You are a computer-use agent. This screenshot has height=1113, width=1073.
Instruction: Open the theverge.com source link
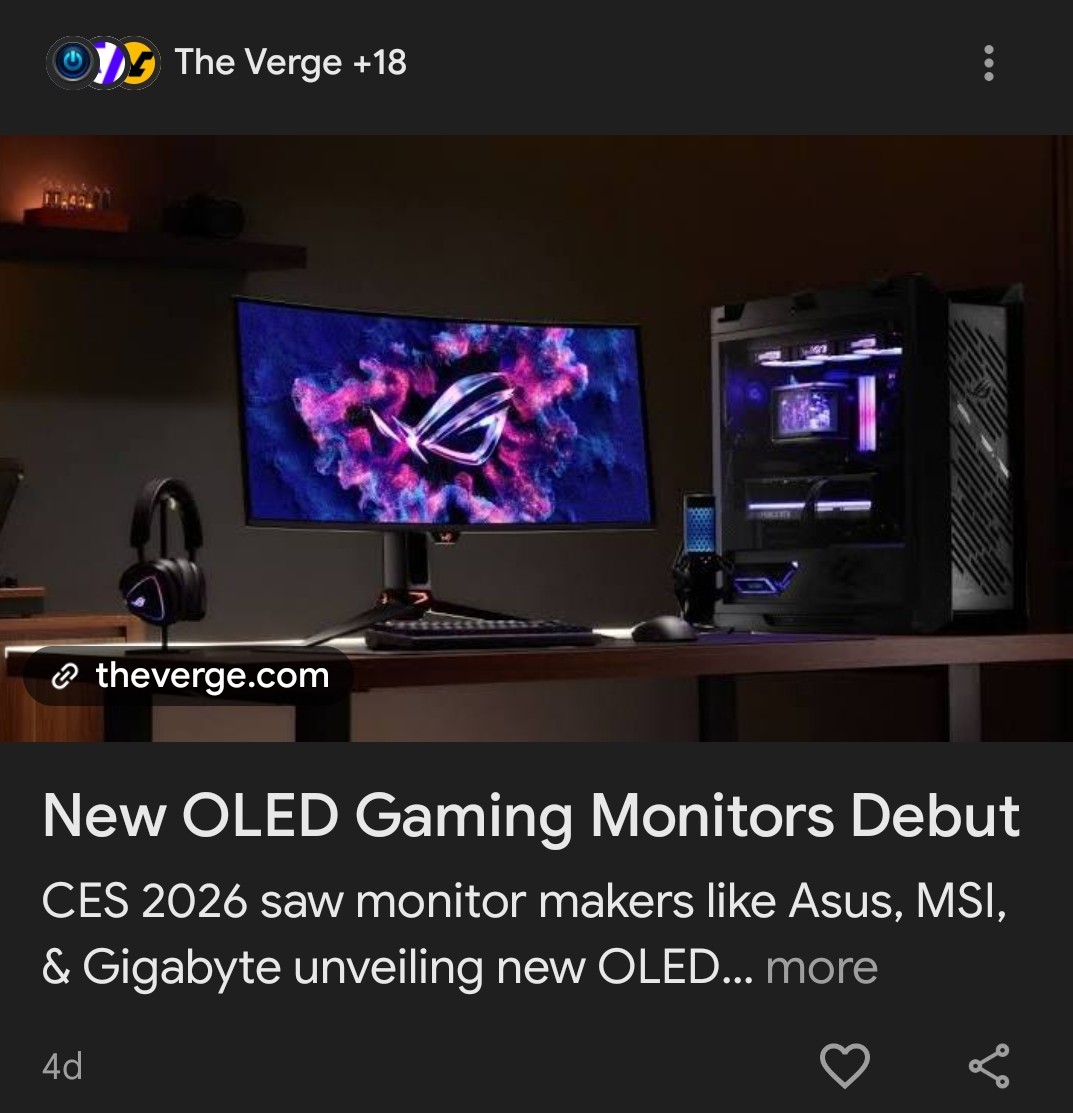click(190, 677)
